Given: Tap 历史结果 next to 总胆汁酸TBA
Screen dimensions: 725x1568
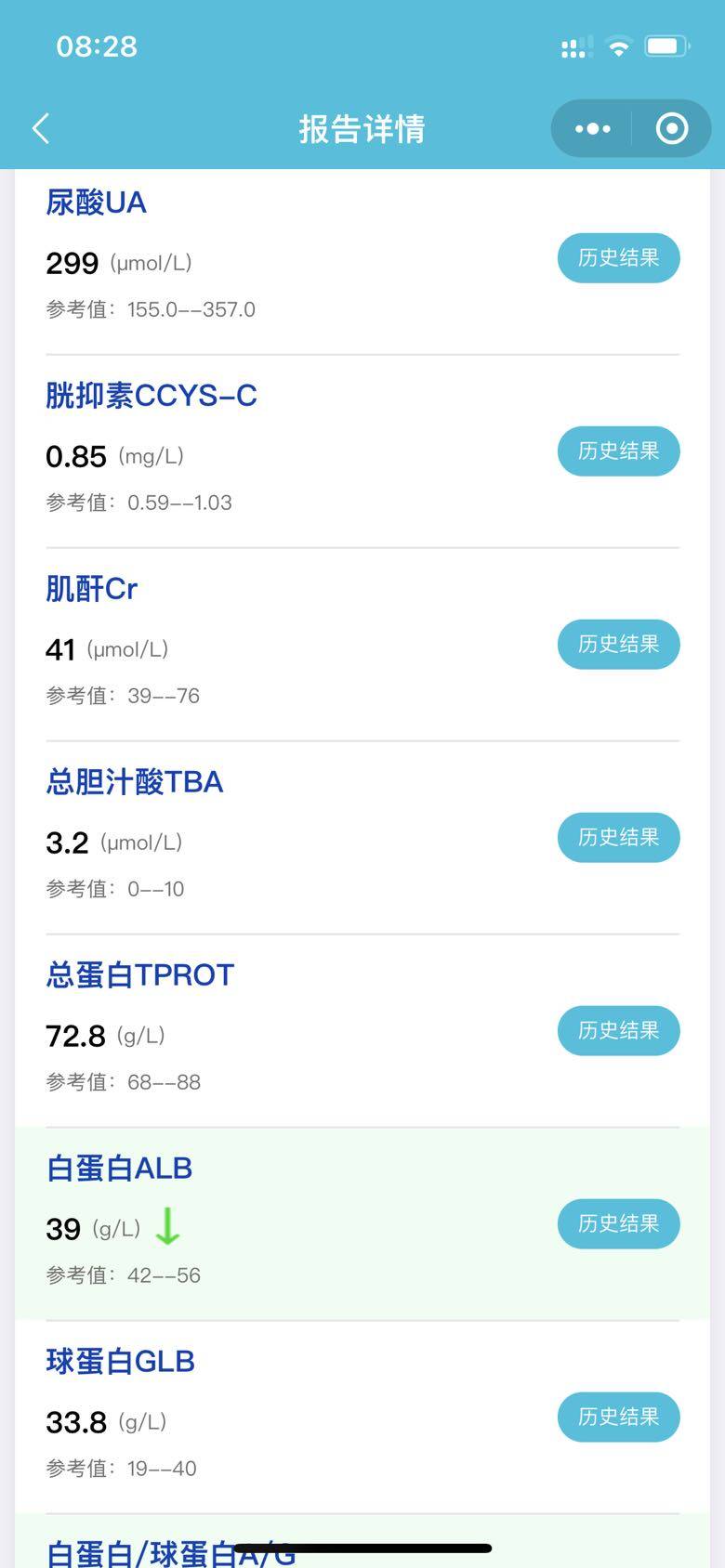Looking at the screenshot, I should click(618, 837).
